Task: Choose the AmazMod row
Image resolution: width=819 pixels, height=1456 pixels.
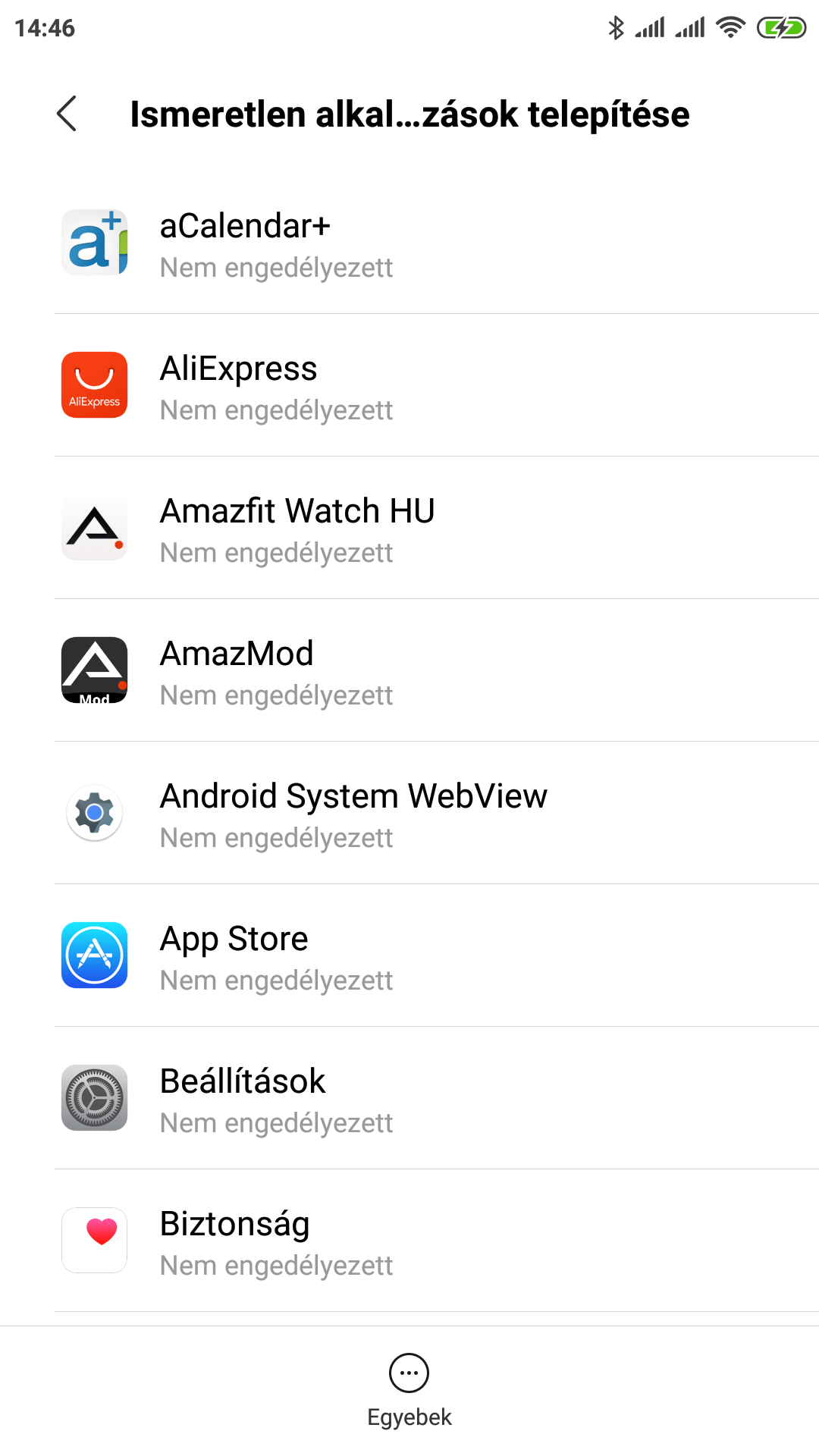Action: click(409, 670)
